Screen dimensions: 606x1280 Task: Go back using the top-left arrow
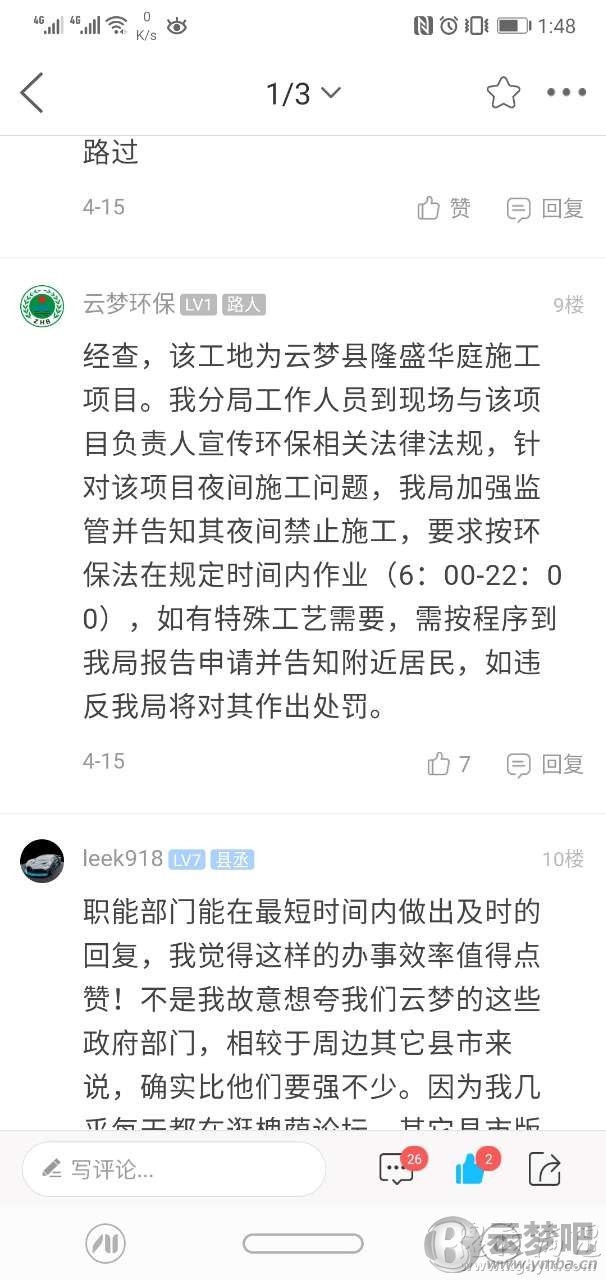tap(32, 93)
